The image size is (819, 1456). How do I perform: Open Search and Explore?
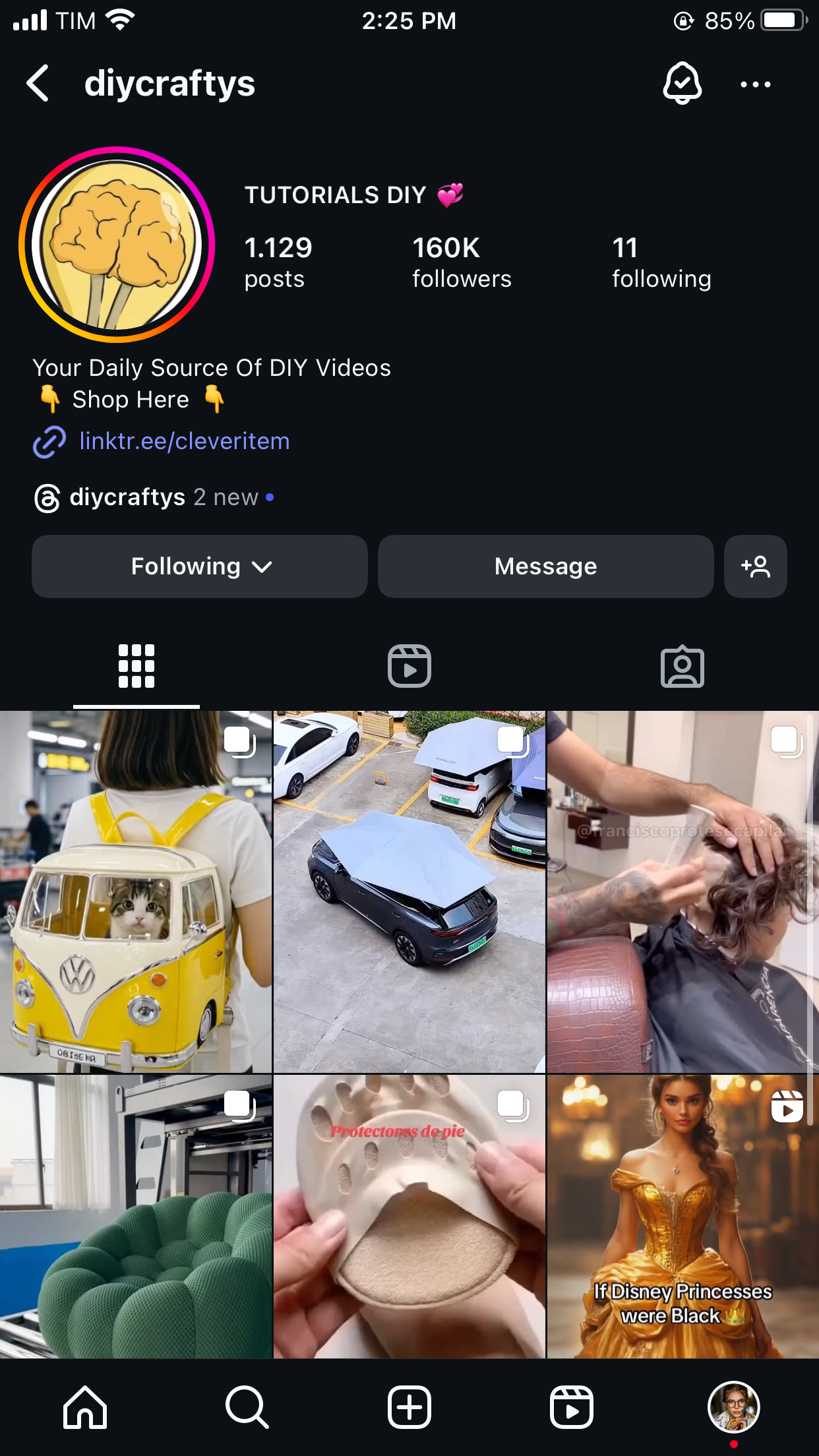247,1407
